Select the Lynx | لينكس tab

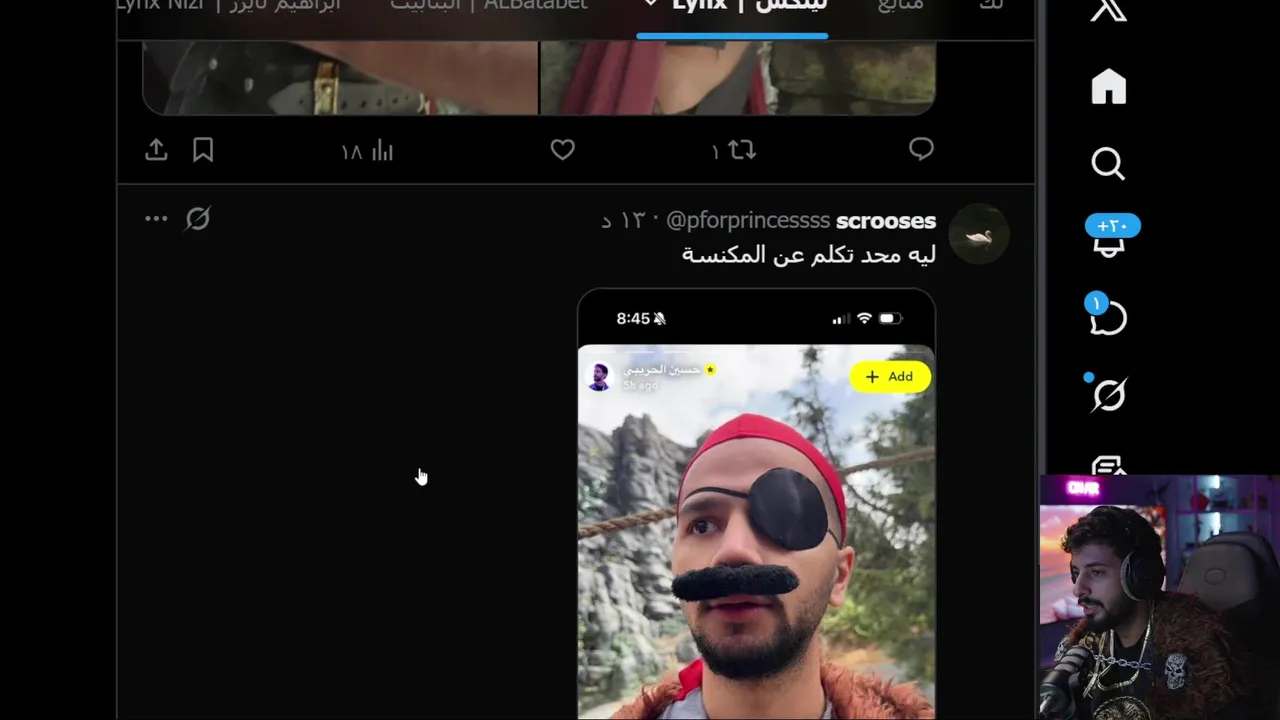(733, 6)
